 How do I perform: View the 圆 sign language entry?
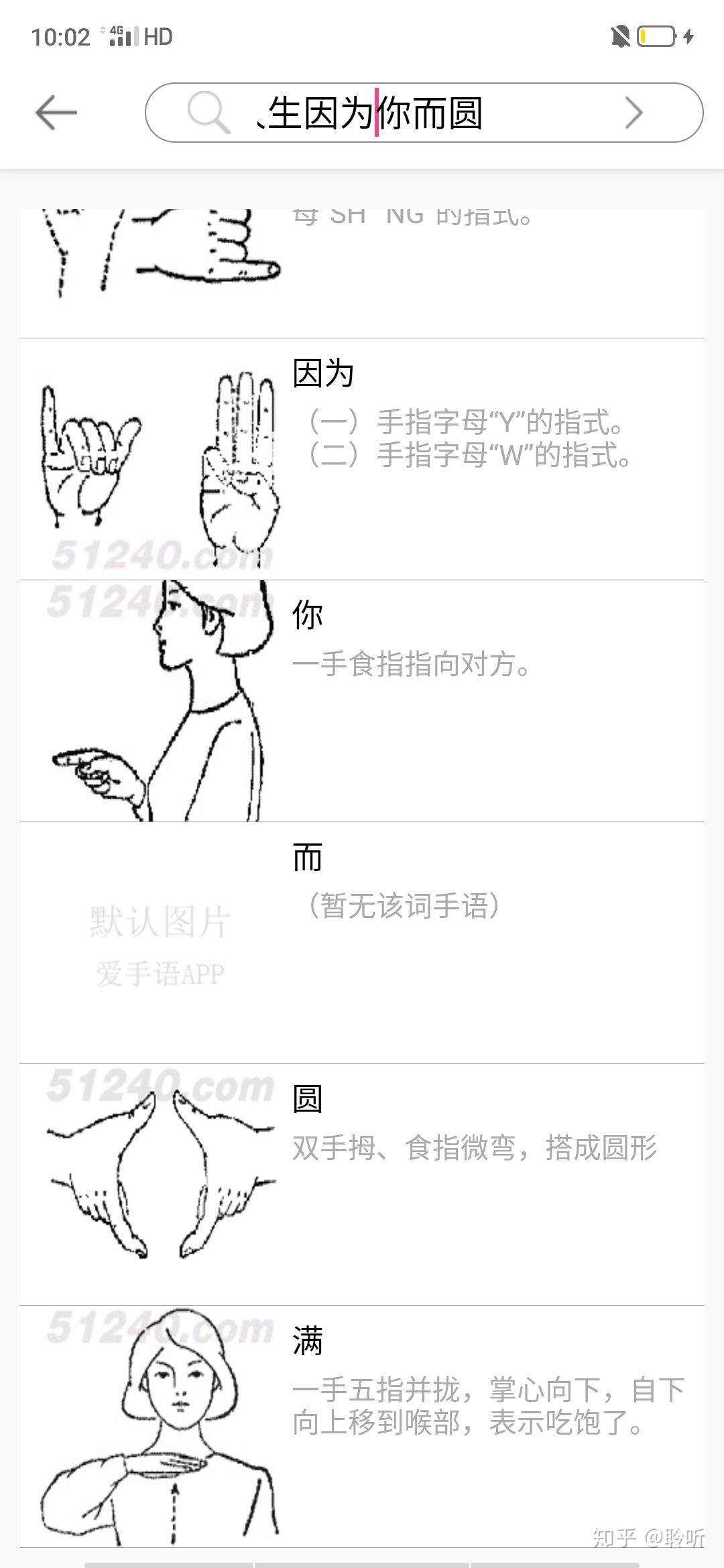point(362,1184)
